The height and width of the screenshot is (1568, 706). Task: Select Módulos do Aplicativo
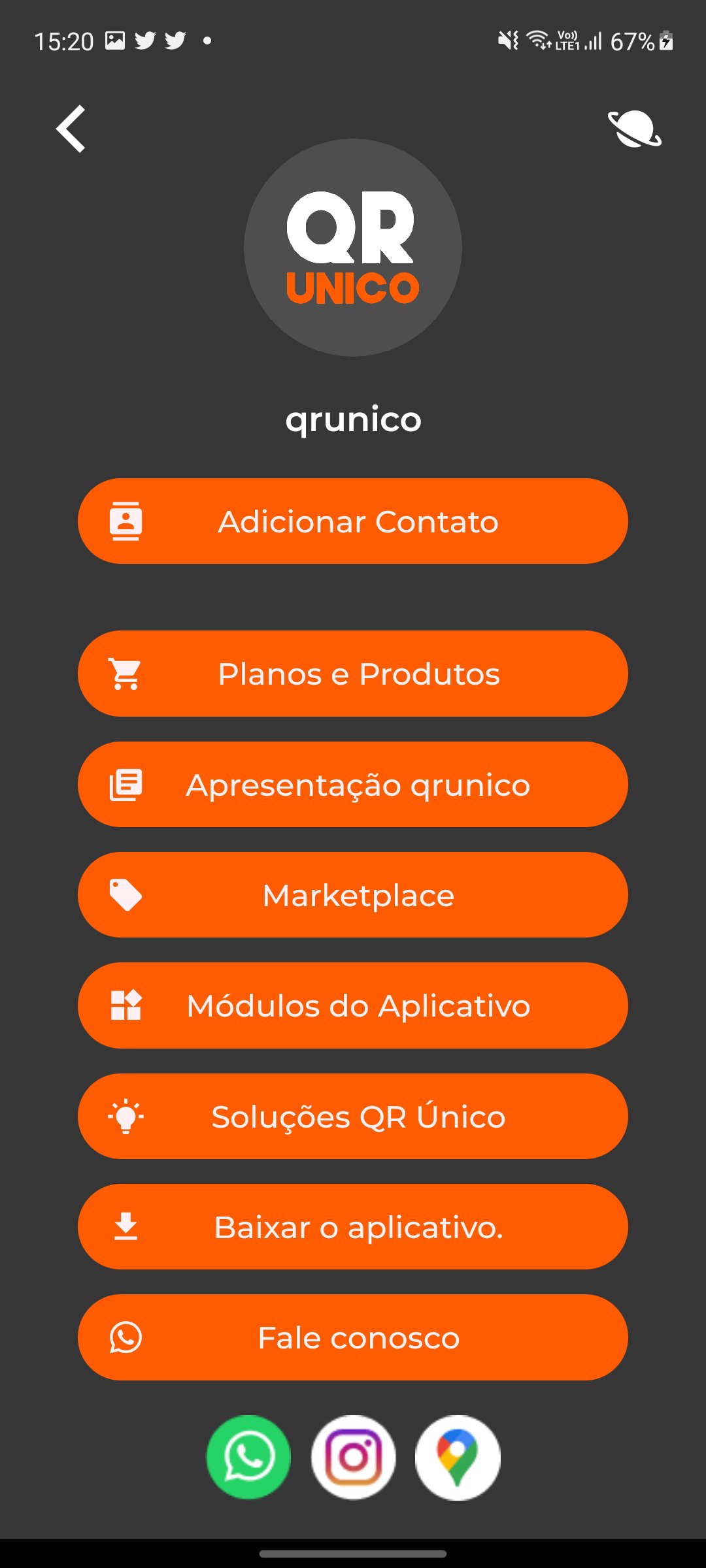click(x=353, y=1005)
